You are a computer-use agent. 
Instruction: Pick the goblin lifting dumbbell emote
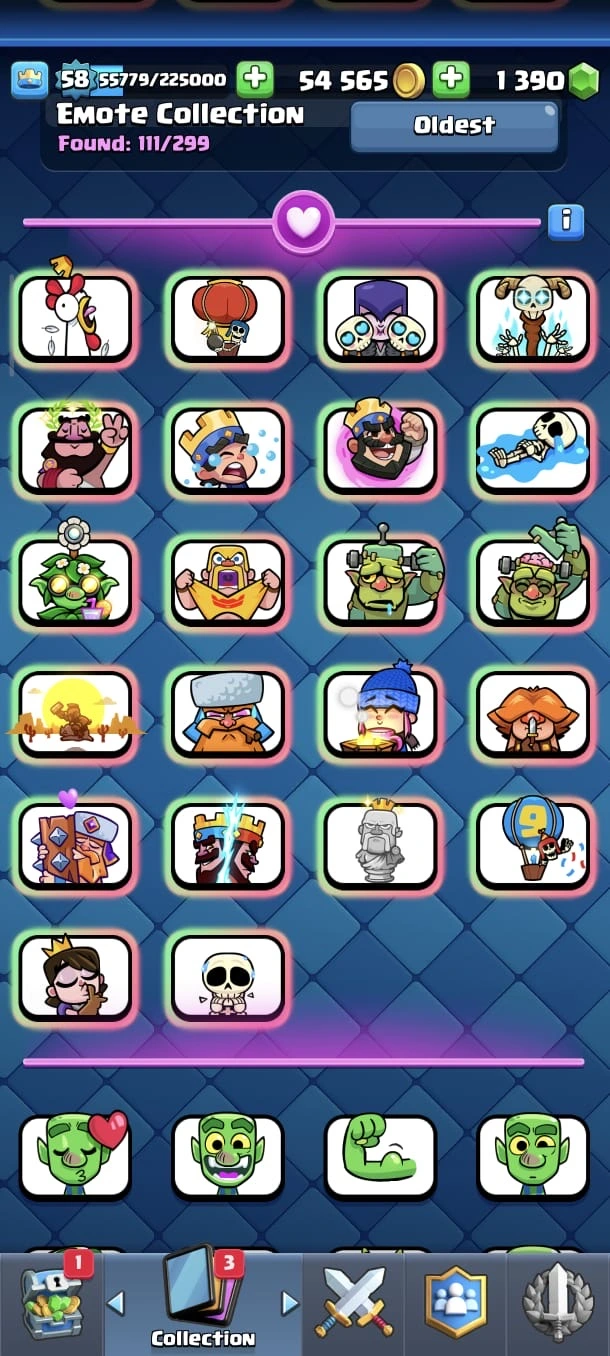(x=381, y=582)
